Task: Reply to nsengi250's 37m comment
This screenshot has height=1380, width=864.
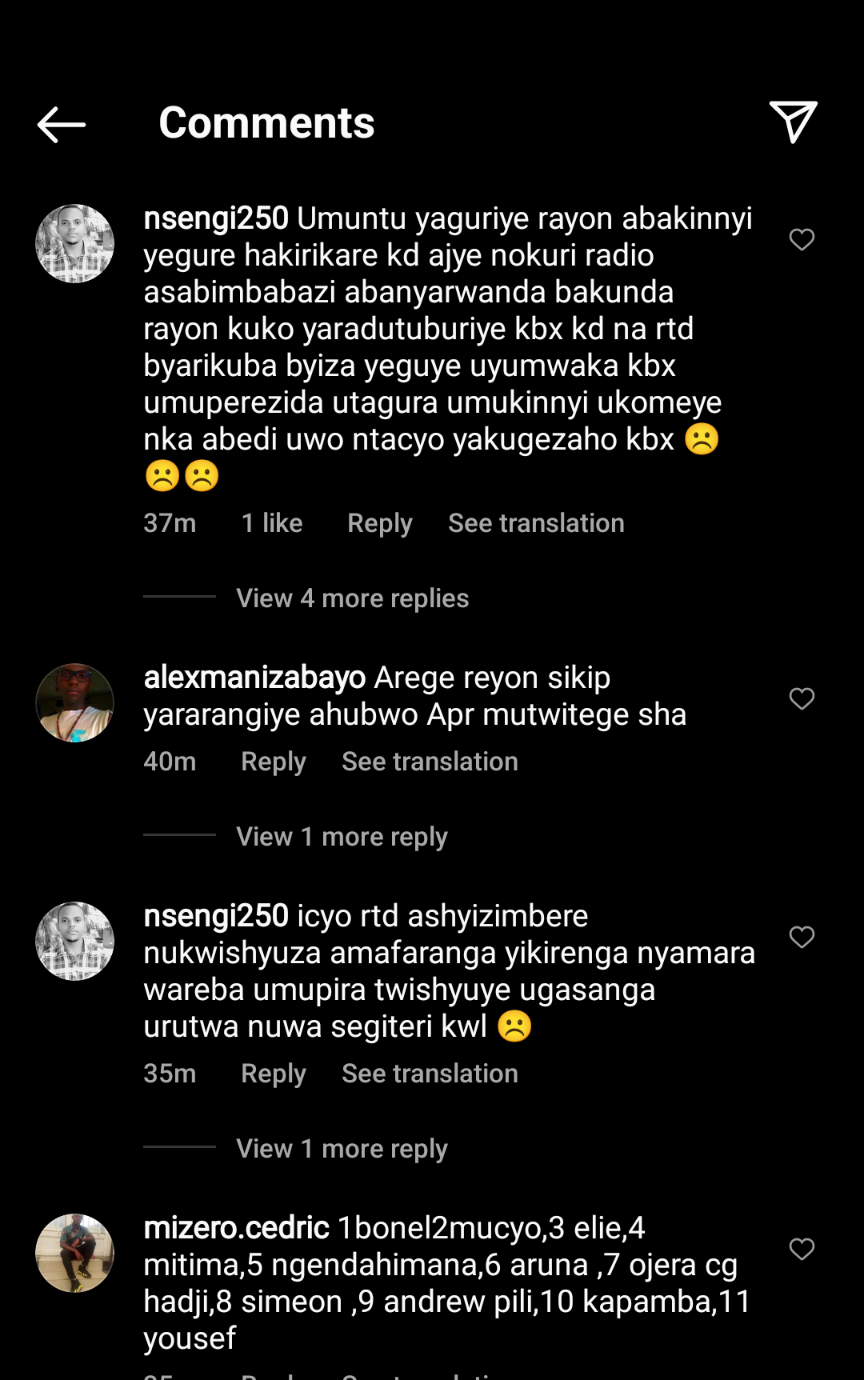Action: (379, 523)
